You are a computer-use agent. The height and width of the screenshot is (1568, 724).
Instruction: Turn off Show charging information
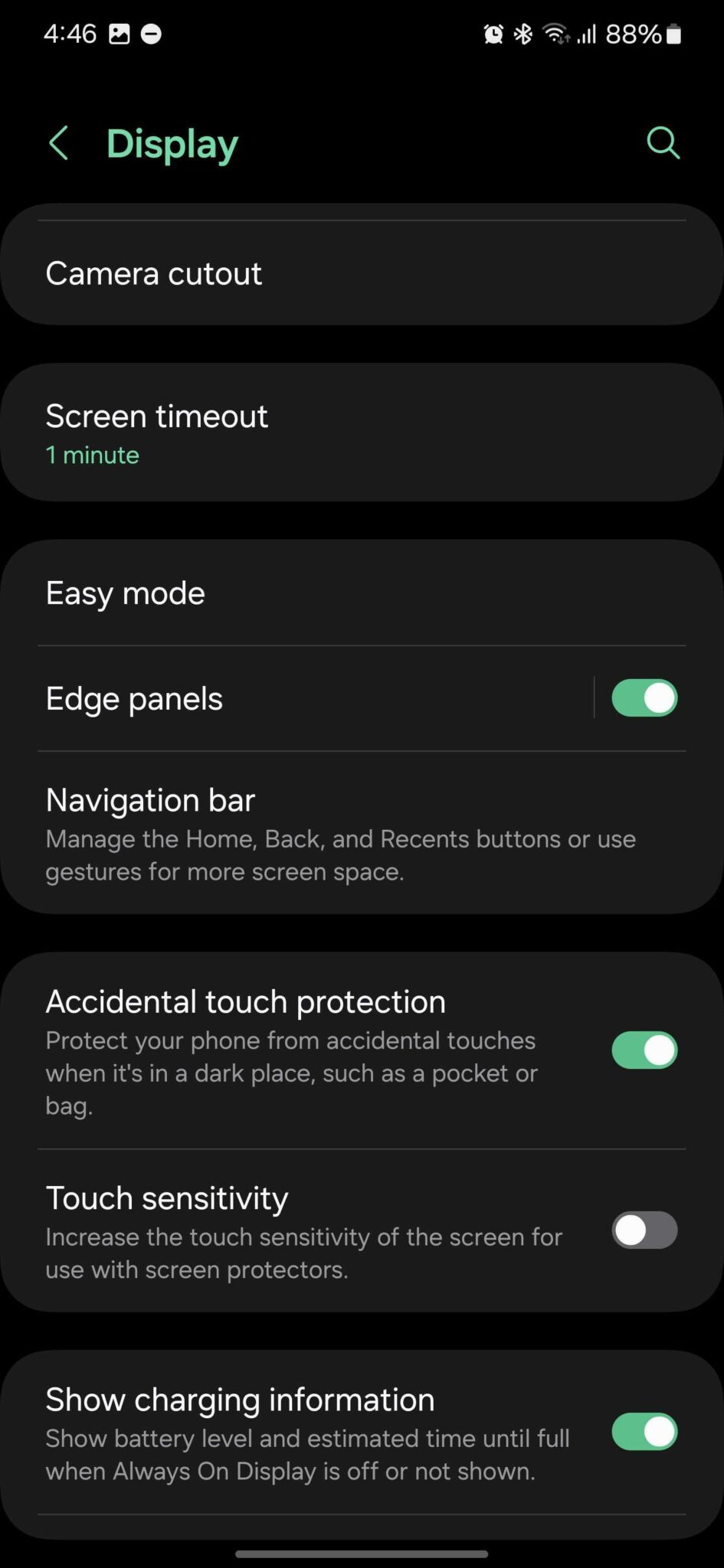(x=644, y=1432)
